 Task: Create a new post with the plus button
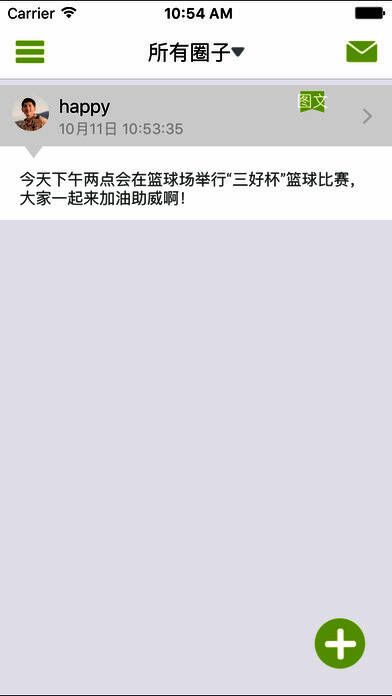point(340,643)
